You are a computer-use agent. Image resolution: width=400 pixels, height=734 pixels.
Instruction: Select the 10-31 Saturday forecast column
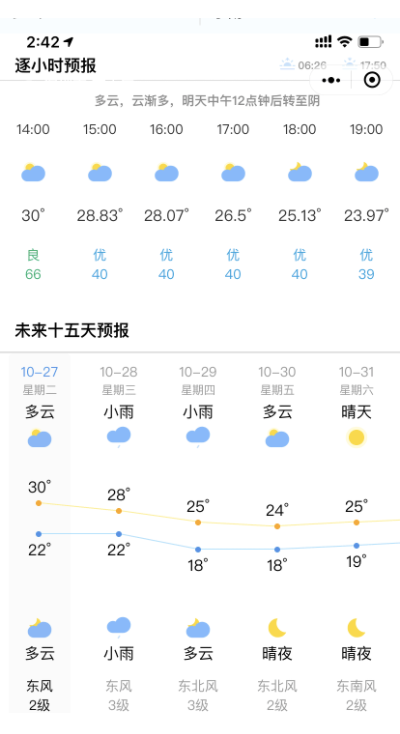356,534
